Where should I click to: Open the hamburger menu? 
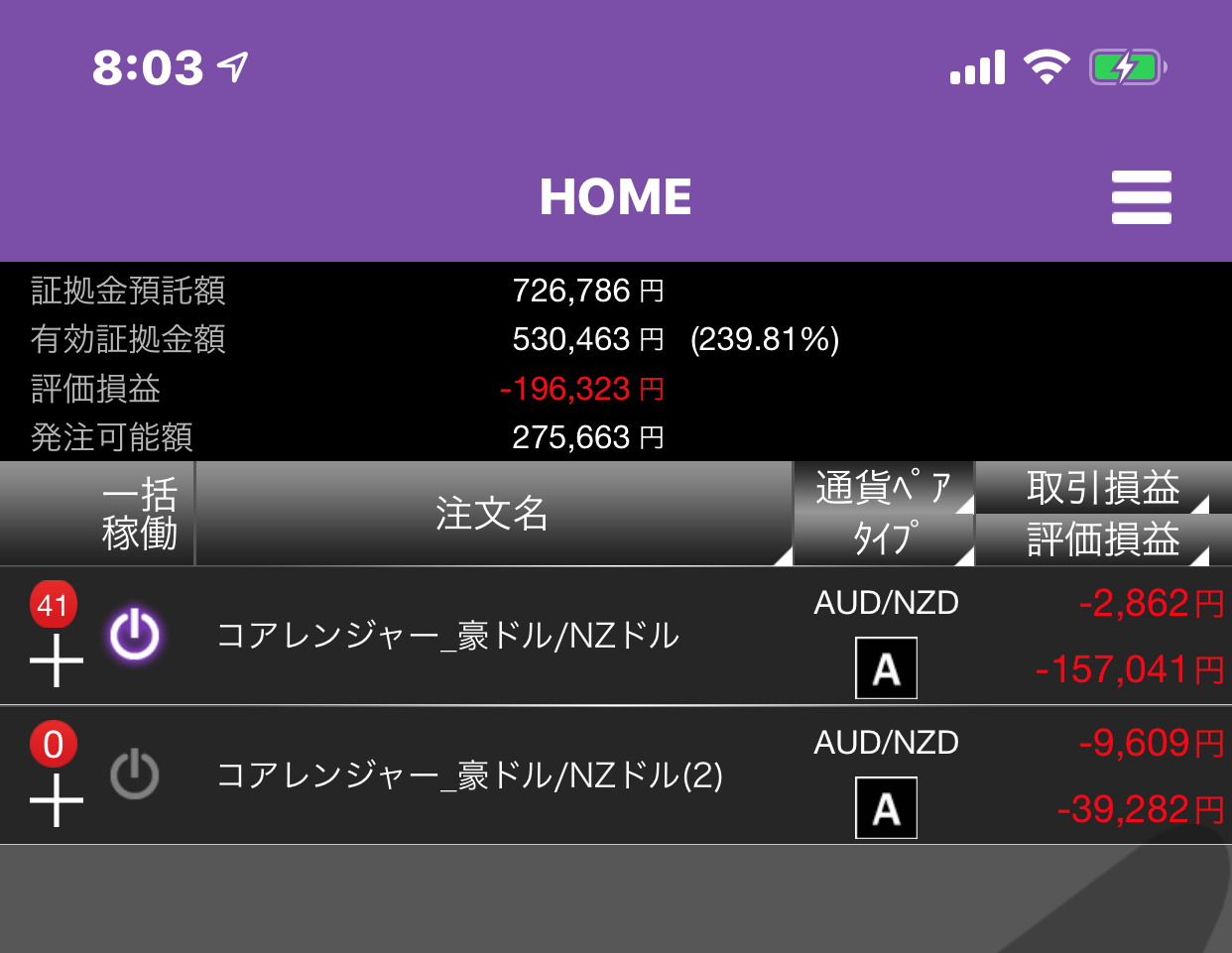pyautogui.click(x=1141, y=196)
